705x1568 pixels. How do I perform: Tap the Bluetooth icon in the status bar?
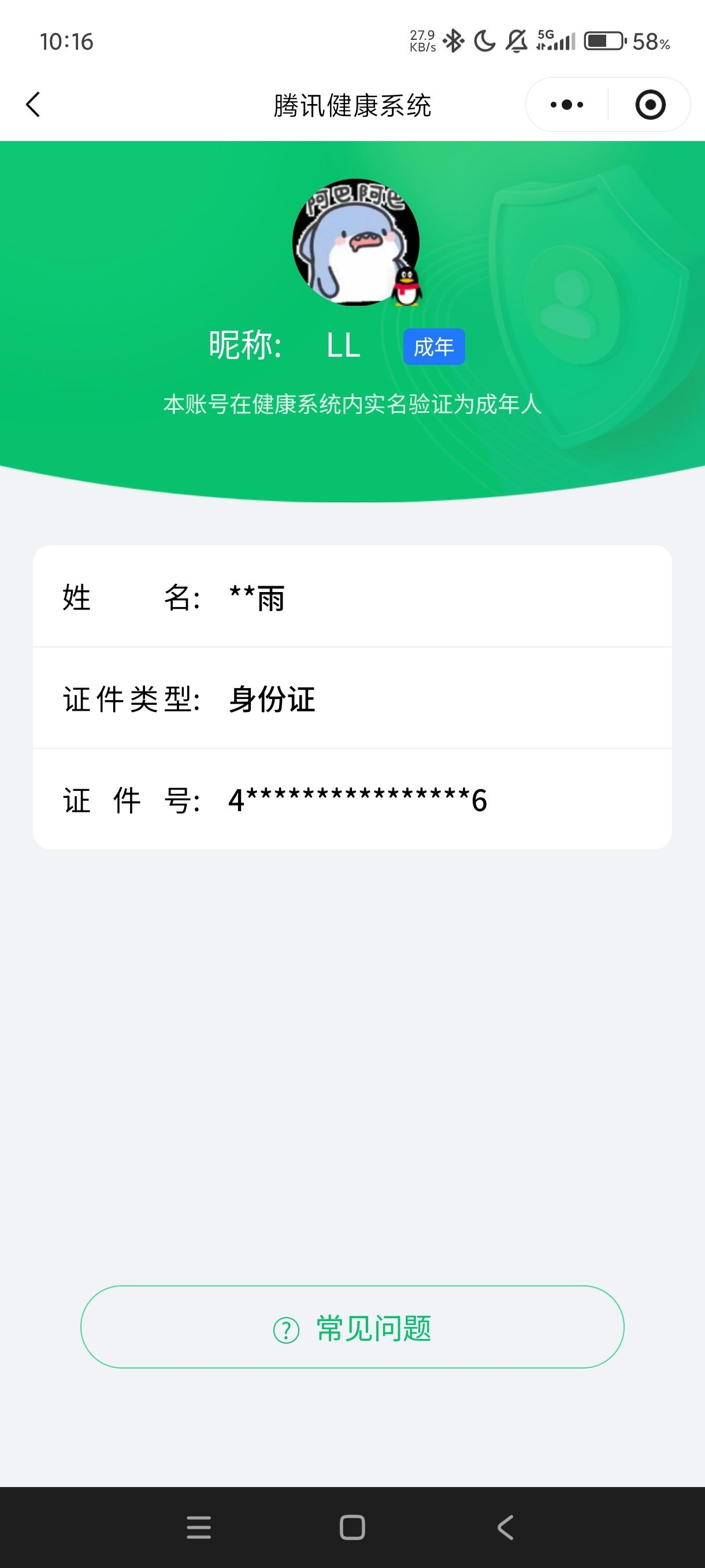pos(452,39)
